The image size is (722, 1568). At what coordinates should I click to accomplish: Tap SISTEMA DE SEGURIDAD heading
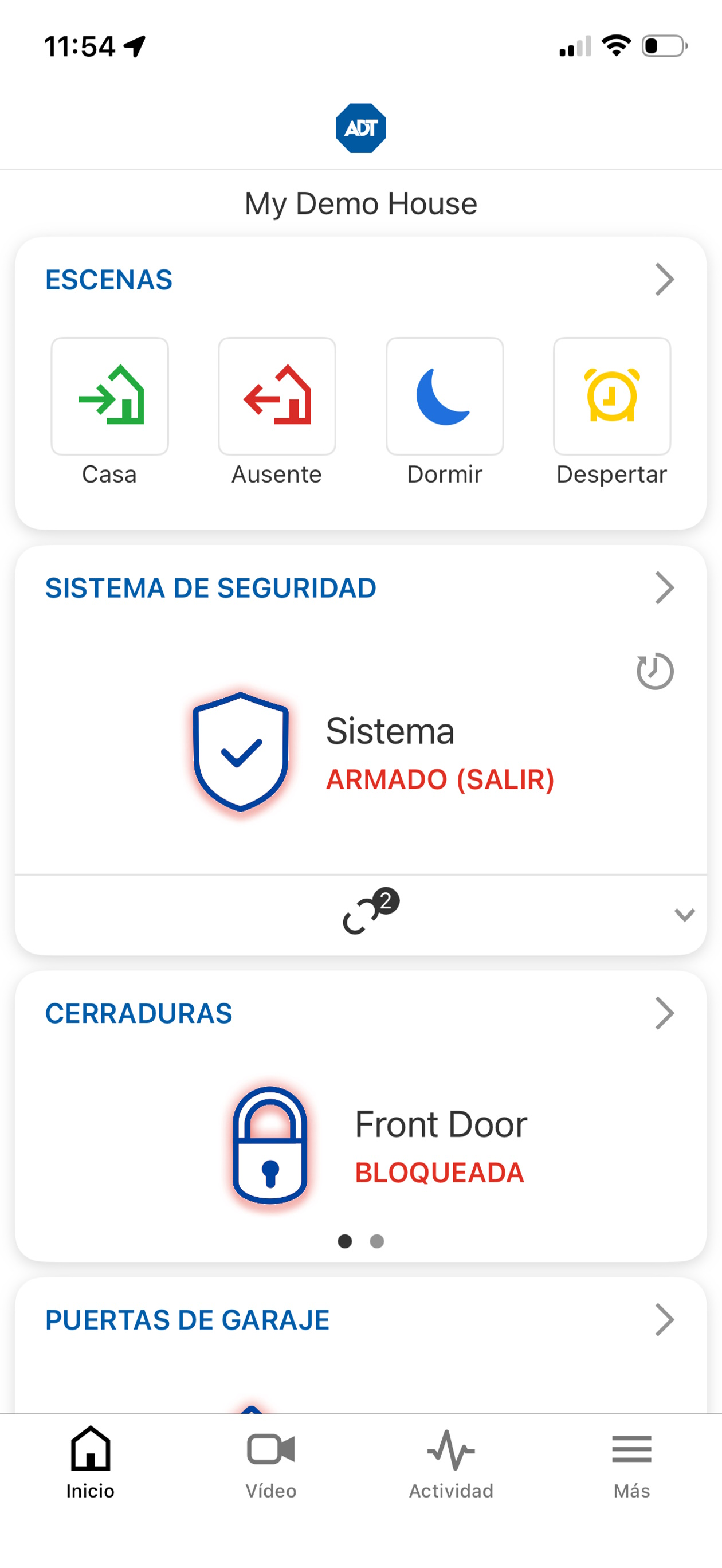[211, 587]
